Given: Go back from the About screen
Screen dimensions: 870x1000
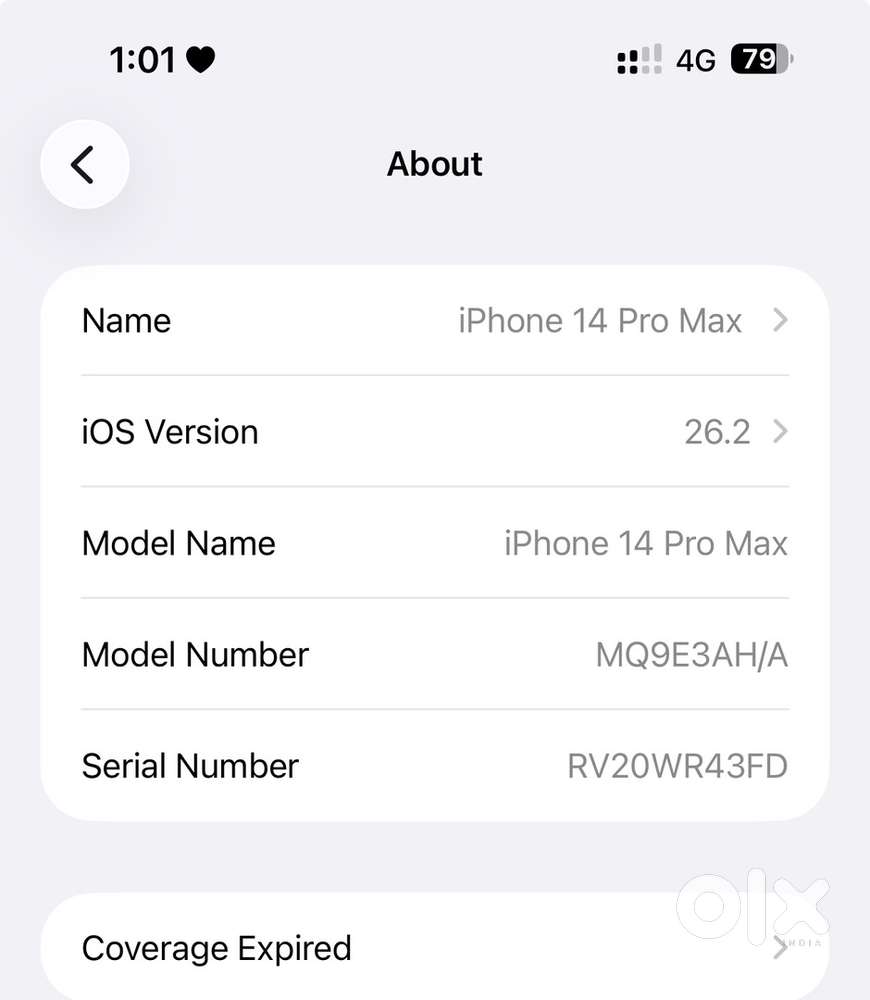Looking at the screenshot, I should click(84, 165).
